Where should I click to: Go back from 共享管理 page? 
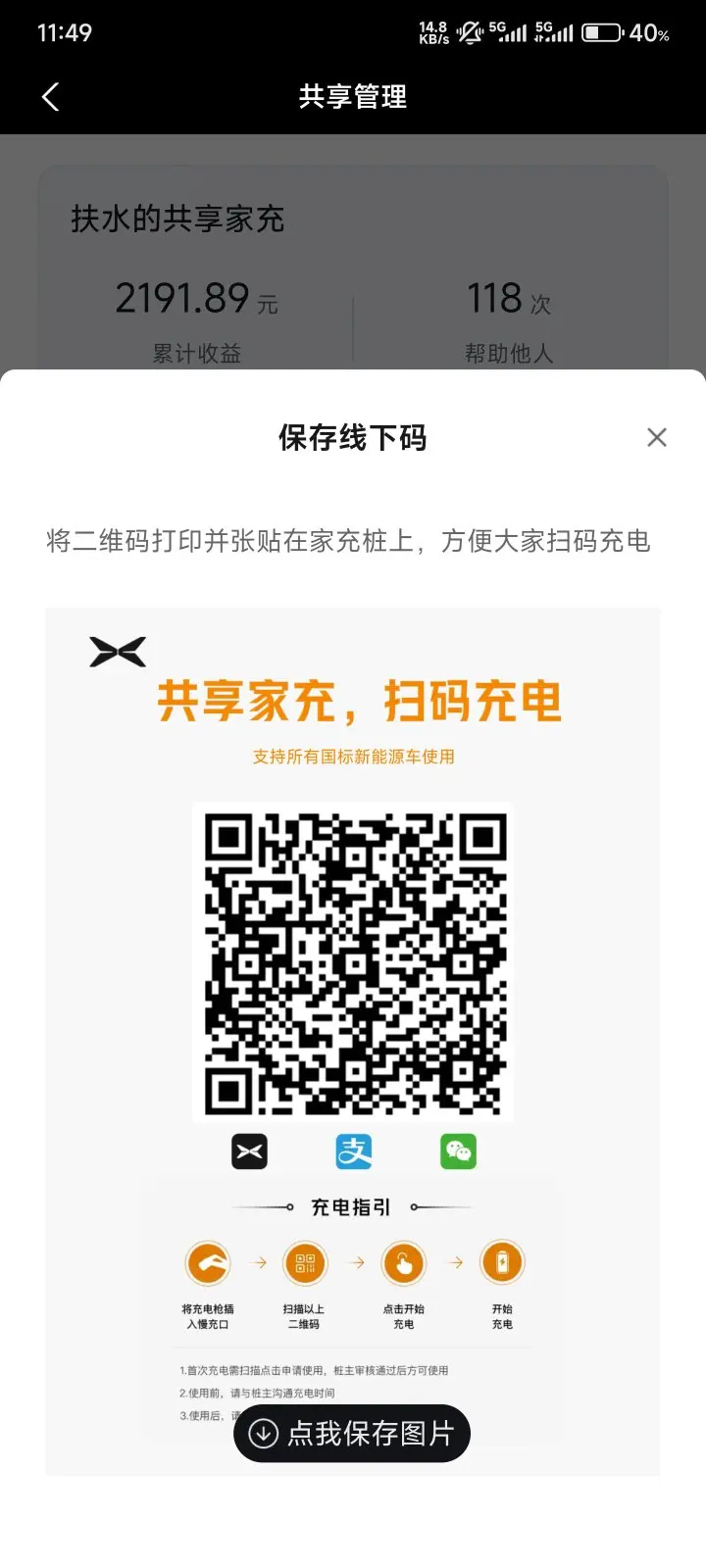click(x=51, y=96)
